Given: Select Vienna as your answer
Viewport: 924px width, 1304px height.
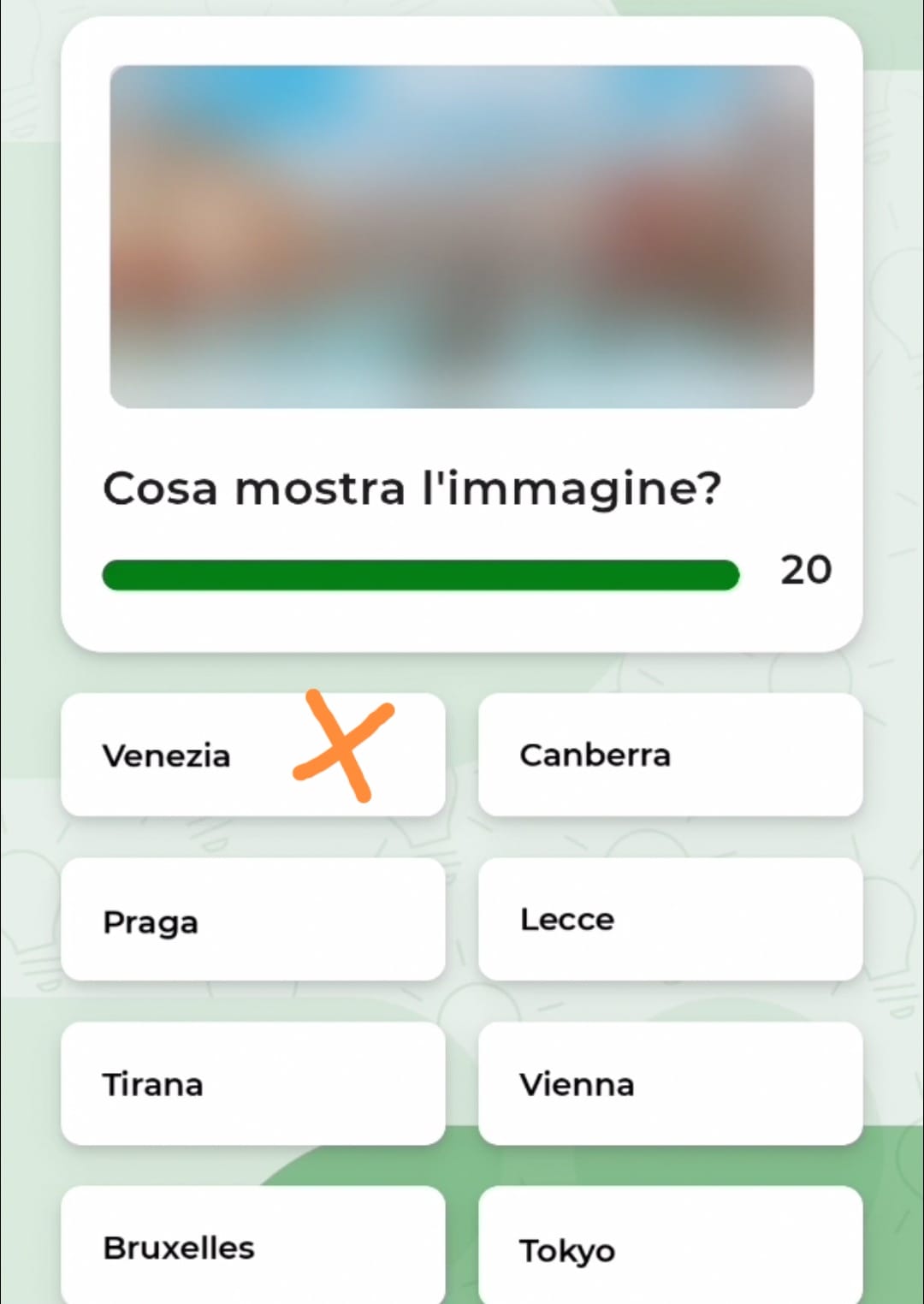Looking at the screenshot, I should [x=670, y=1084].
